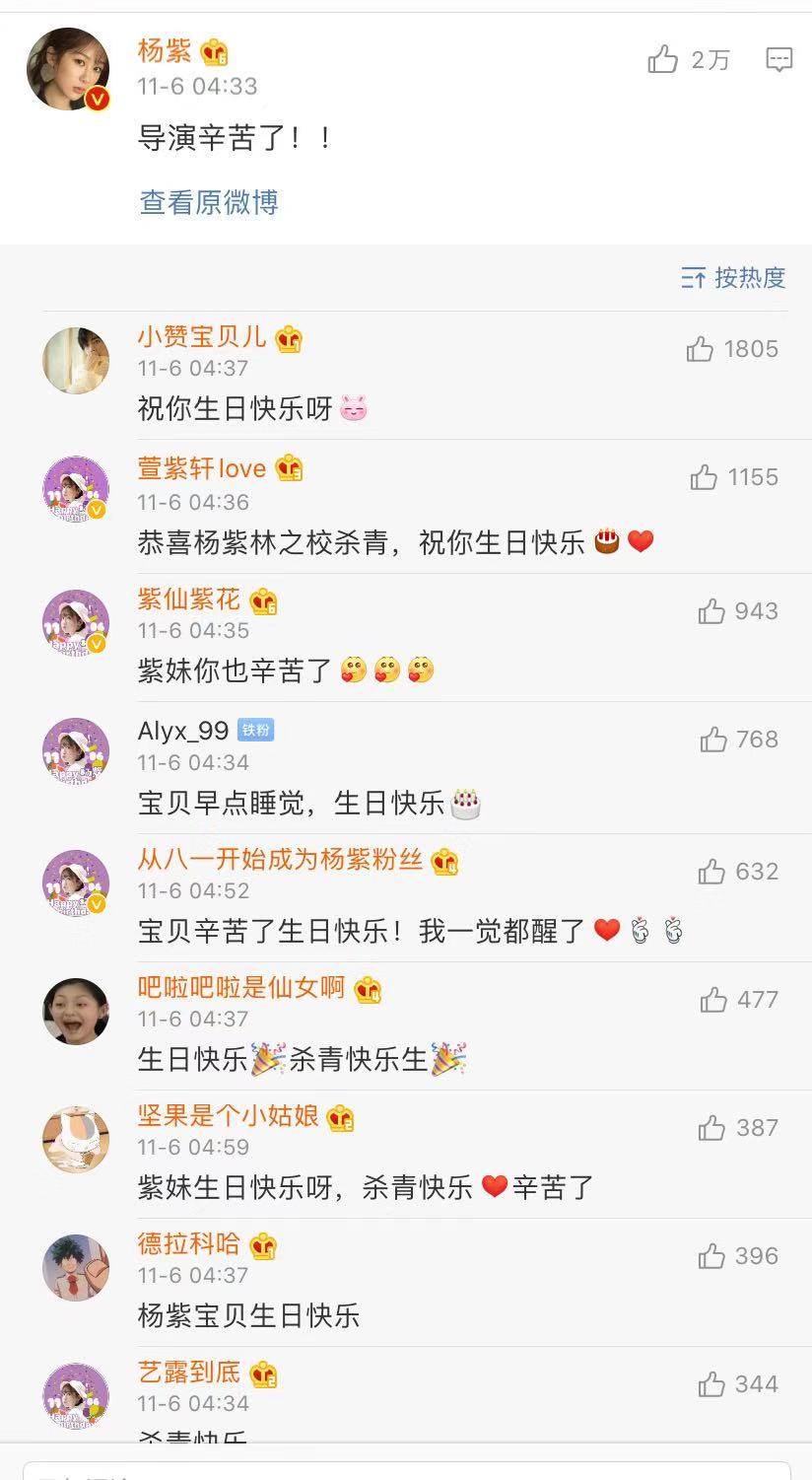This screenshot has height=1480, width=812.
Task: Open 坚果是个小姑娘's user page
Action: [228, 1115]
